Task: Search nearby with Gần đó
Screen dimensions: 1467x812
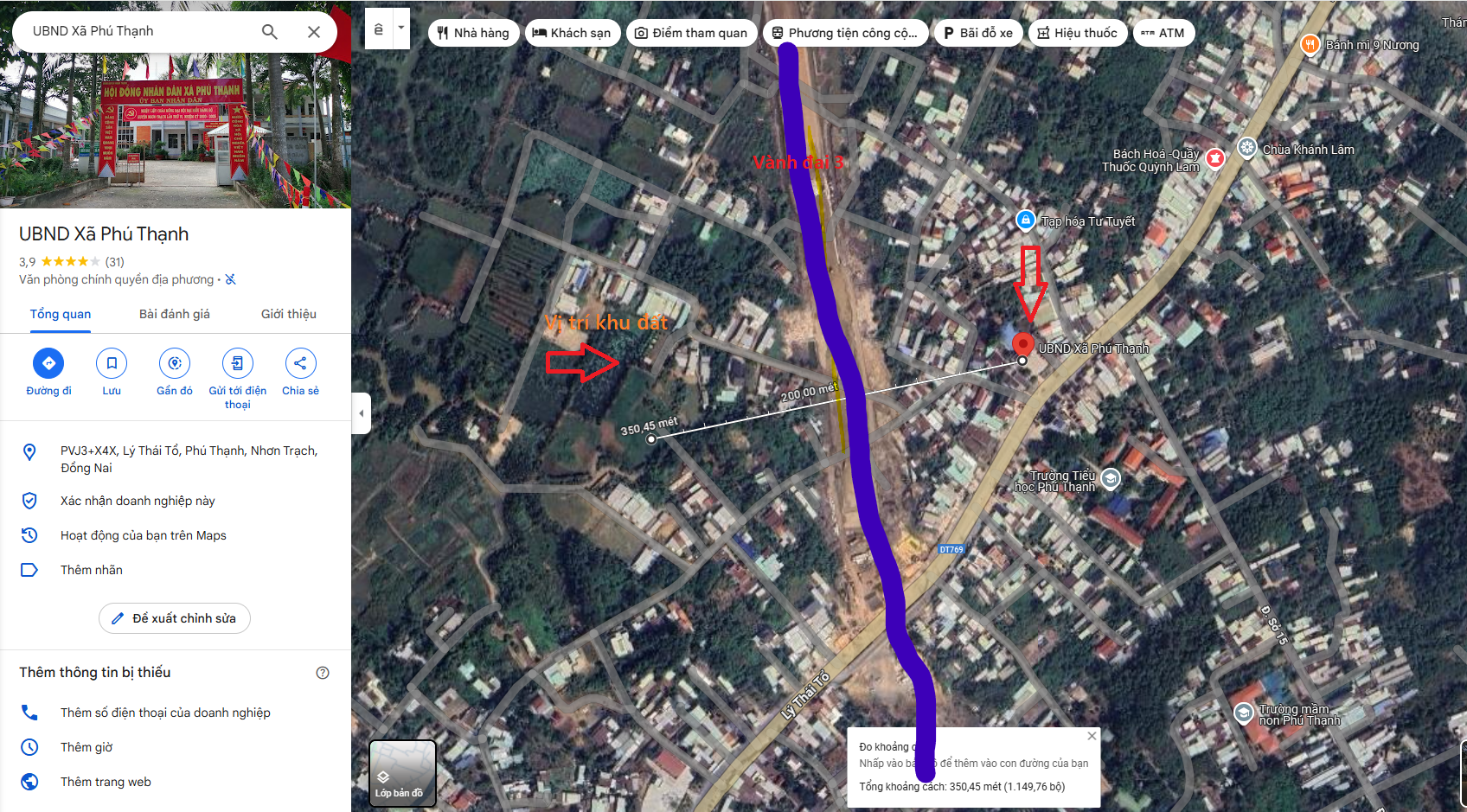Action: [x=175, y=364]
